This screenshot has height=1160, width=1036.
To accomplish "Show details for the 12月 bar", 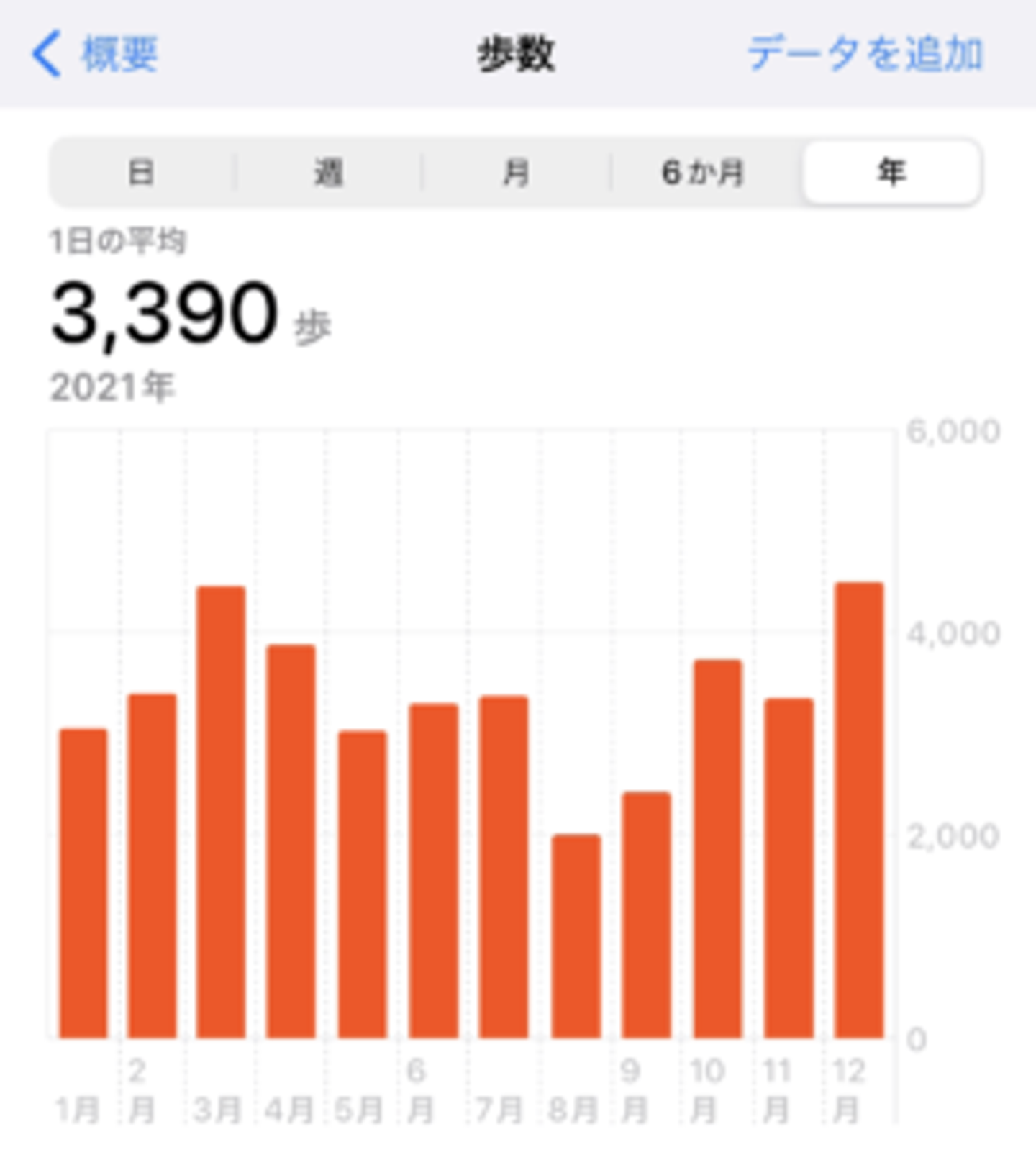I will coord(859,810).
